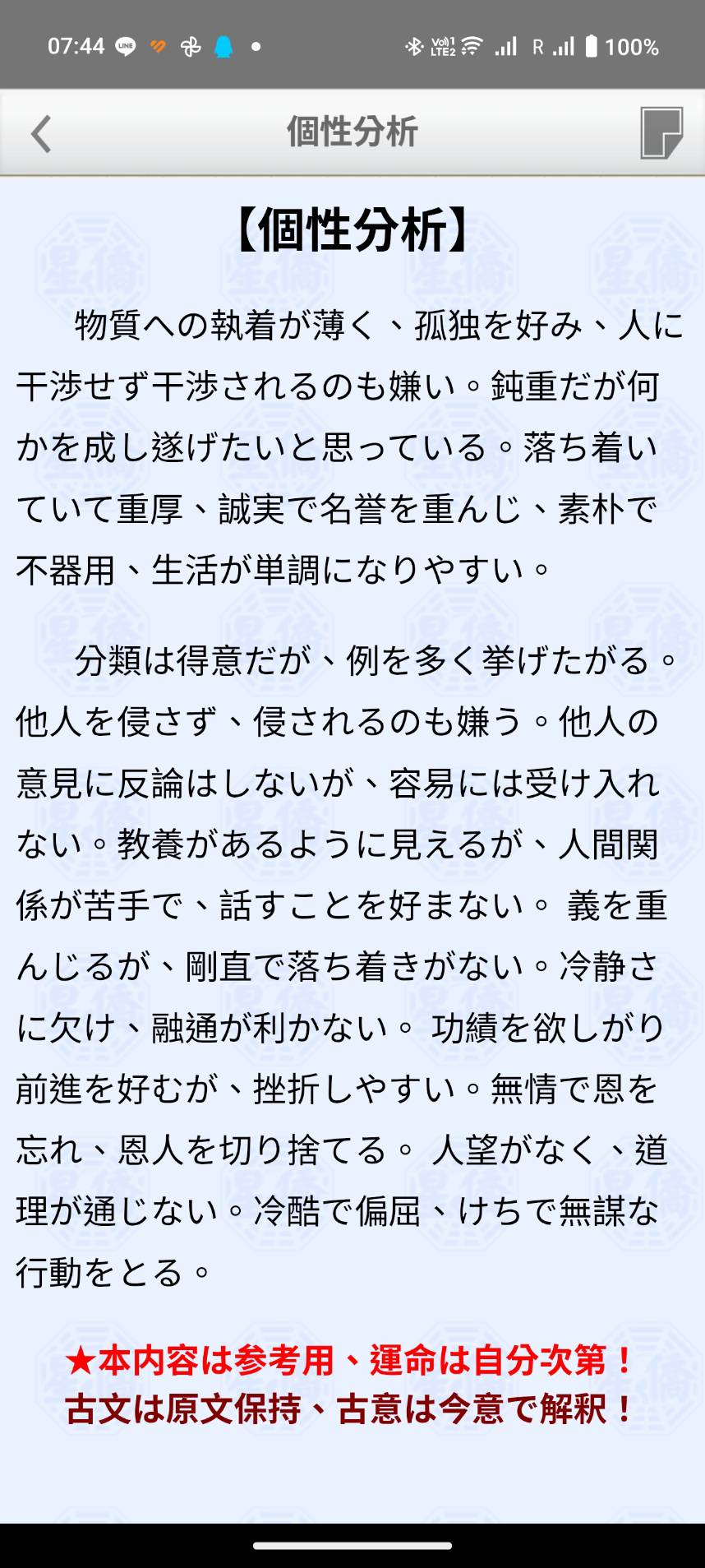Screen dimensions: 705x1568
Task: Go back using the header arrow
Action: pyautogui.click(x=41, y=133)
